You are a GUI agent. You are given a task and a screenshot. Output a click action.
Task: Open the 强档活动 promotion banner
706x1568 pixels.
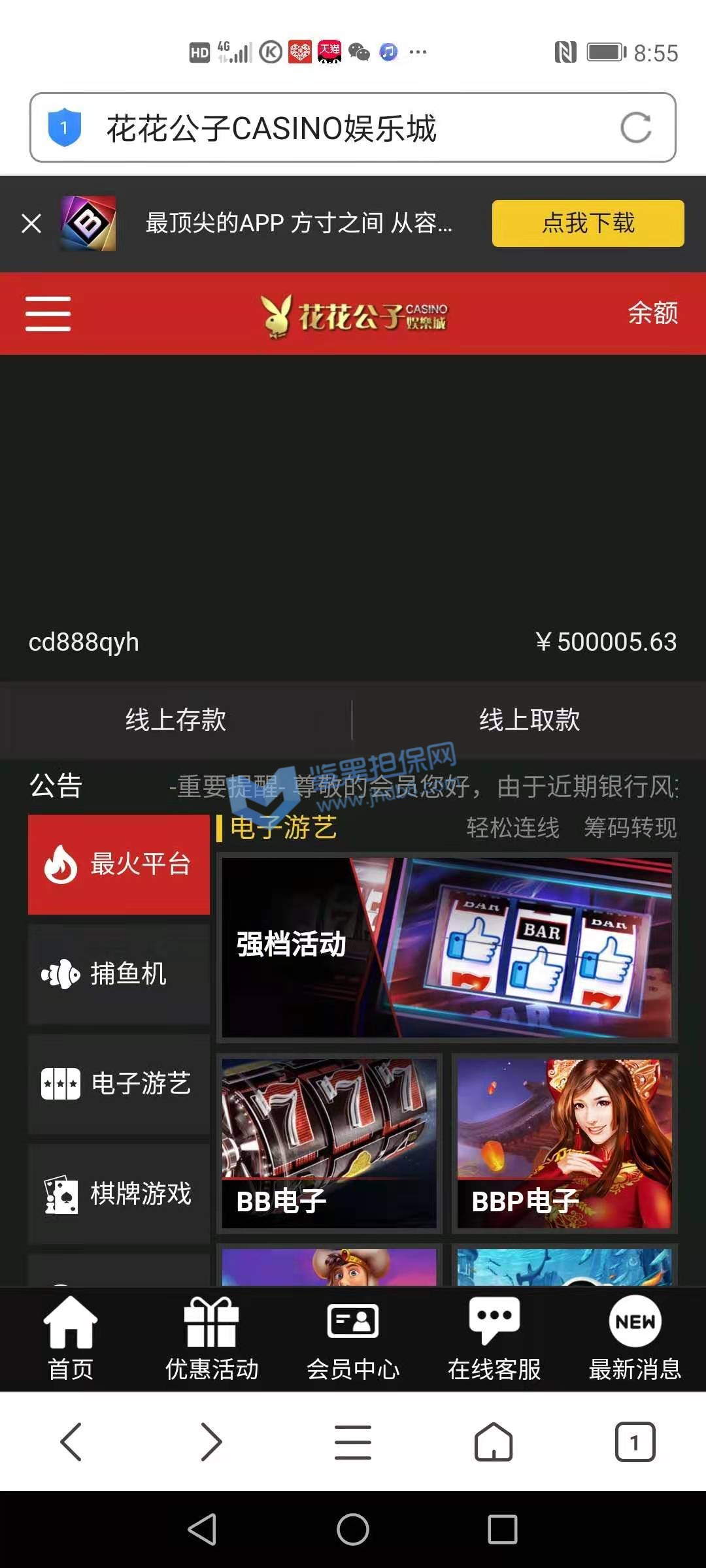click(x=446, y=947)
